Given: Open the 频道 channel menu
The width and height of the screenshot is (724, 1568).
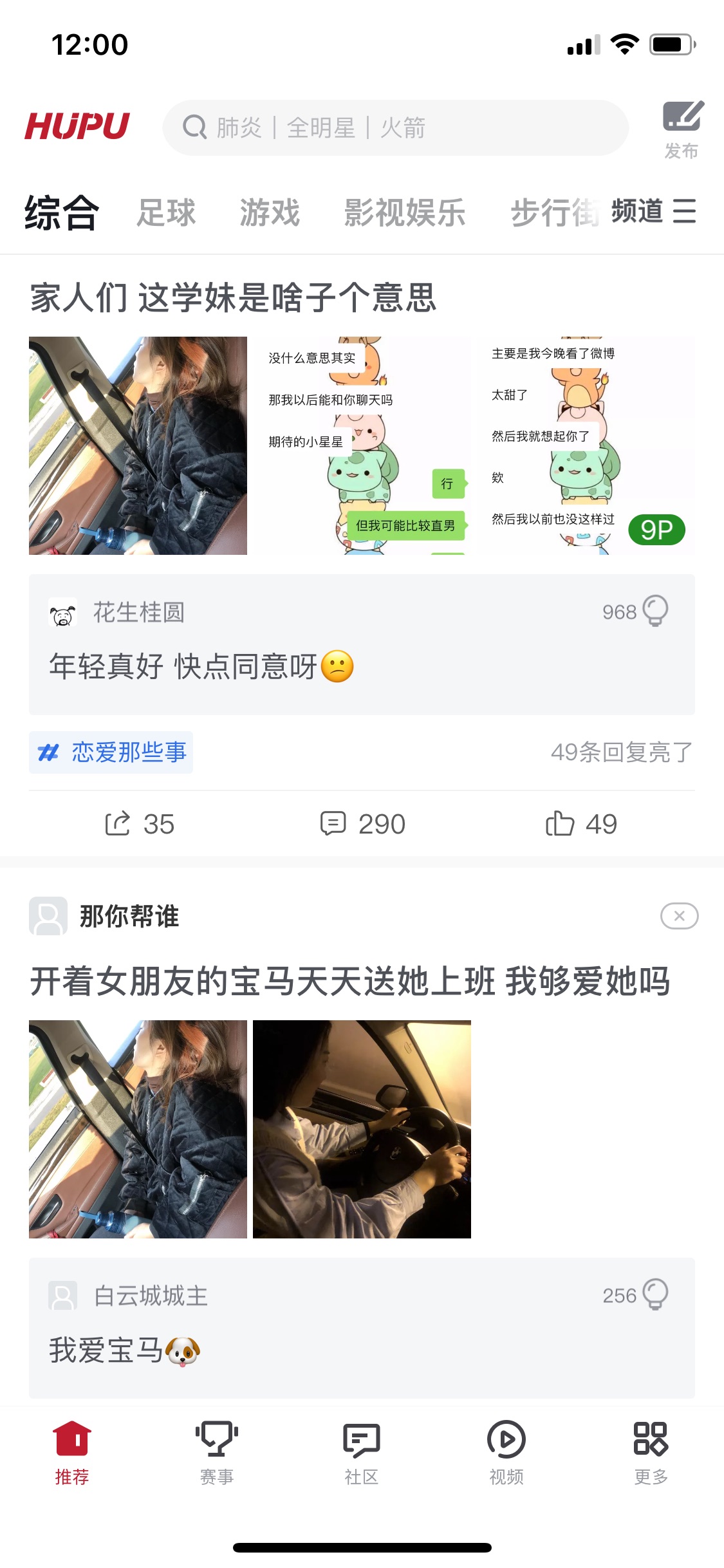Looking at the screenshot, I should point(653,211).
